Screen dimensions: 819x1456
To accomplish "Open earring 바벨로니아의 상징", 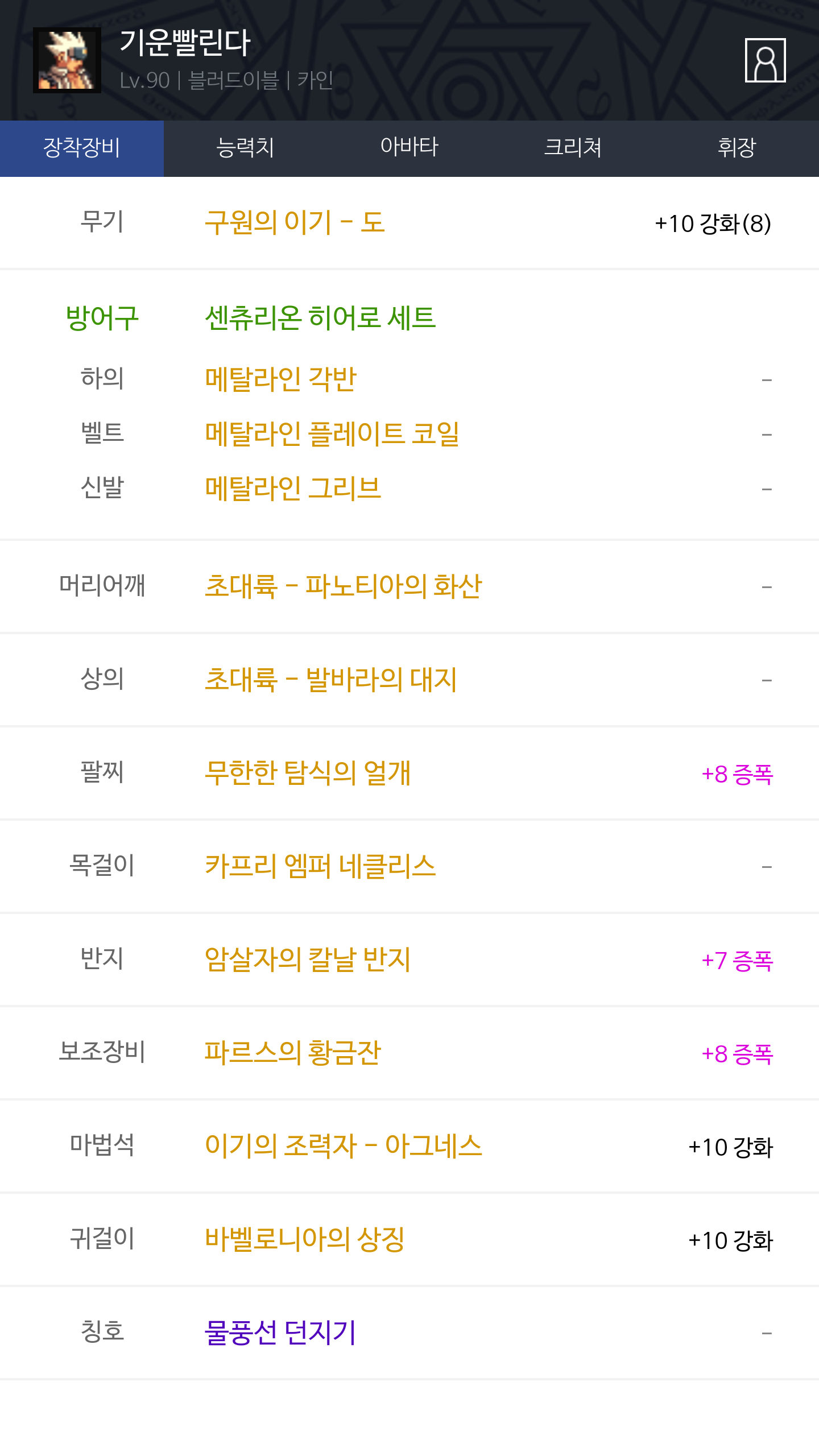I will click(305, 1239).
